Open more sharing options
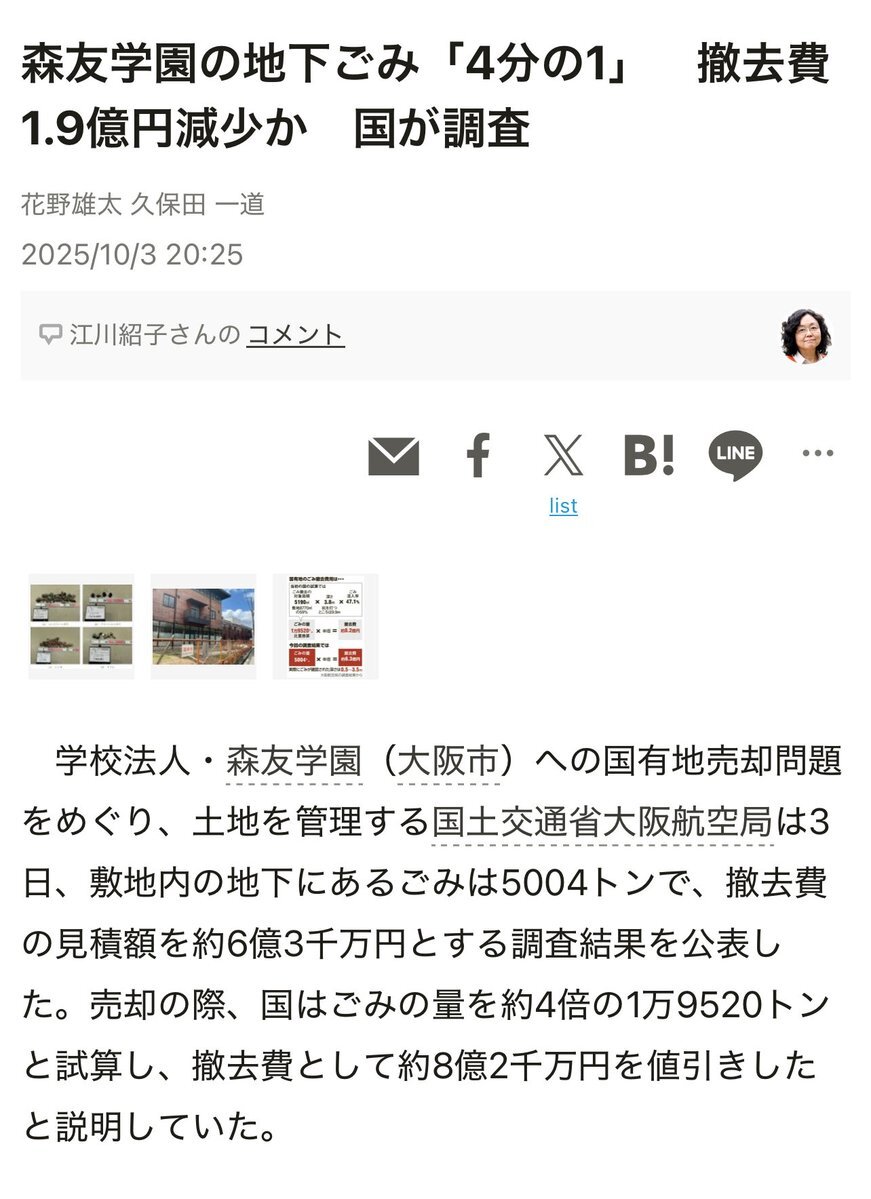Image resolution: width=871 pixels, height=1199 pixels. [x=817, y=454]
